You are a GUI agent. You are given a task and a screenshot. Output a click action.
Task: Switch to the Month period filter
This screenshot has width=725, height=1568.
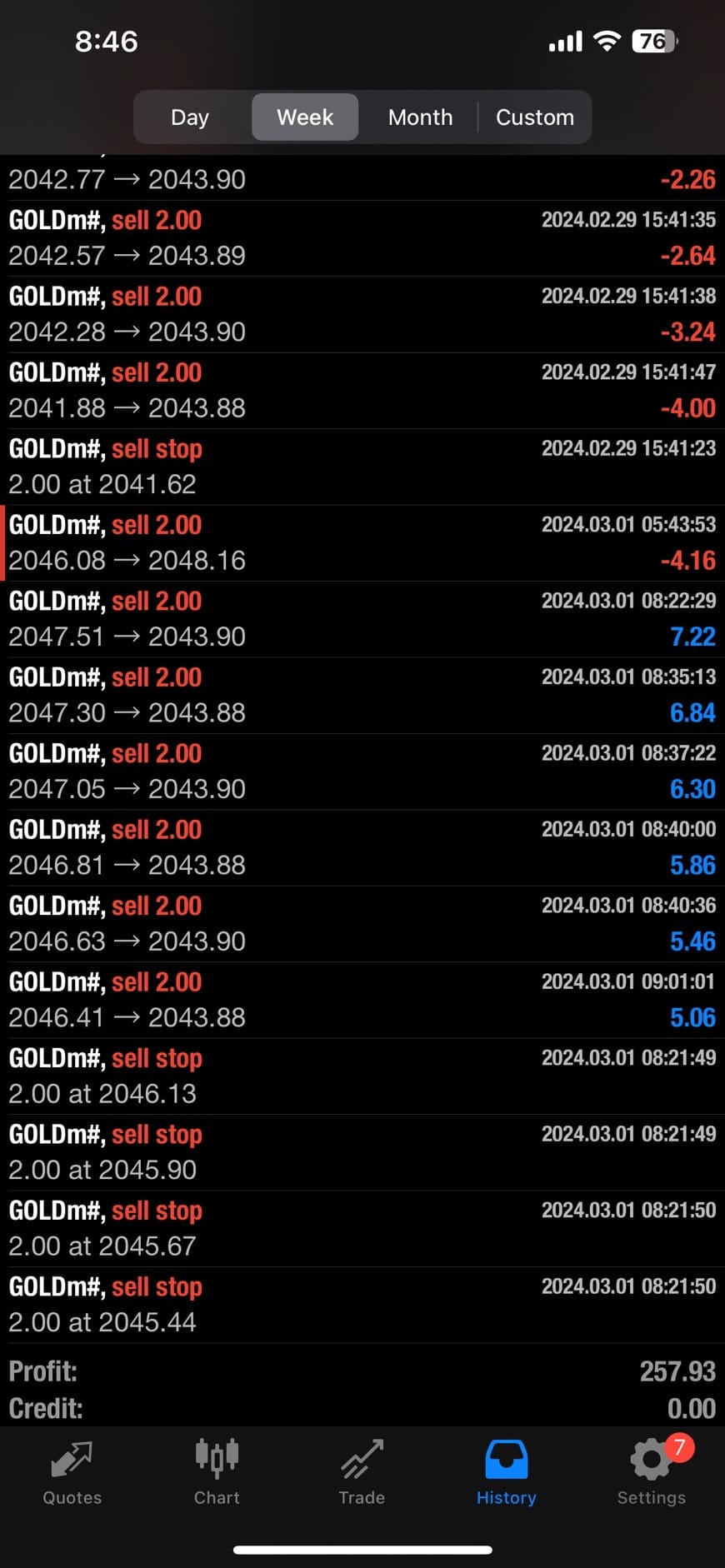(420, 117)
